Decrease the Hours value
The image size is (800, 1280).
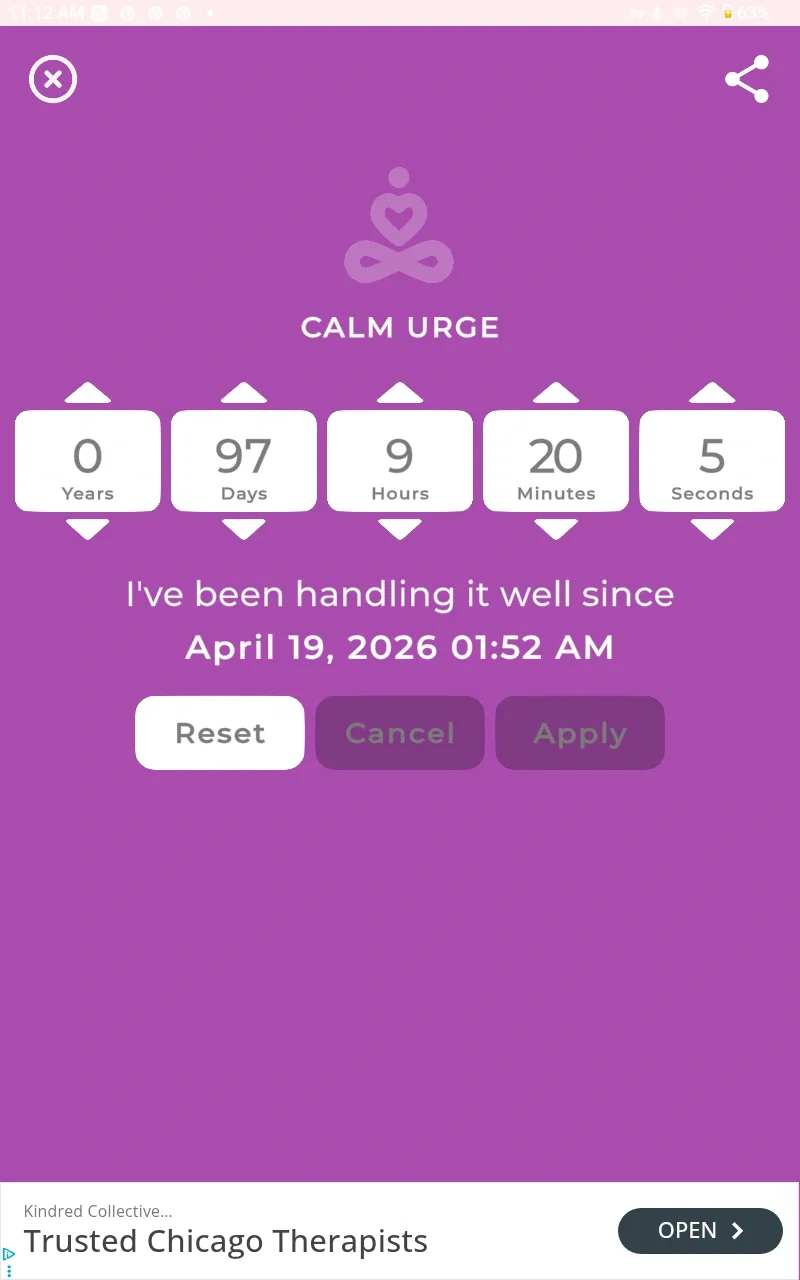click(400, 529)
